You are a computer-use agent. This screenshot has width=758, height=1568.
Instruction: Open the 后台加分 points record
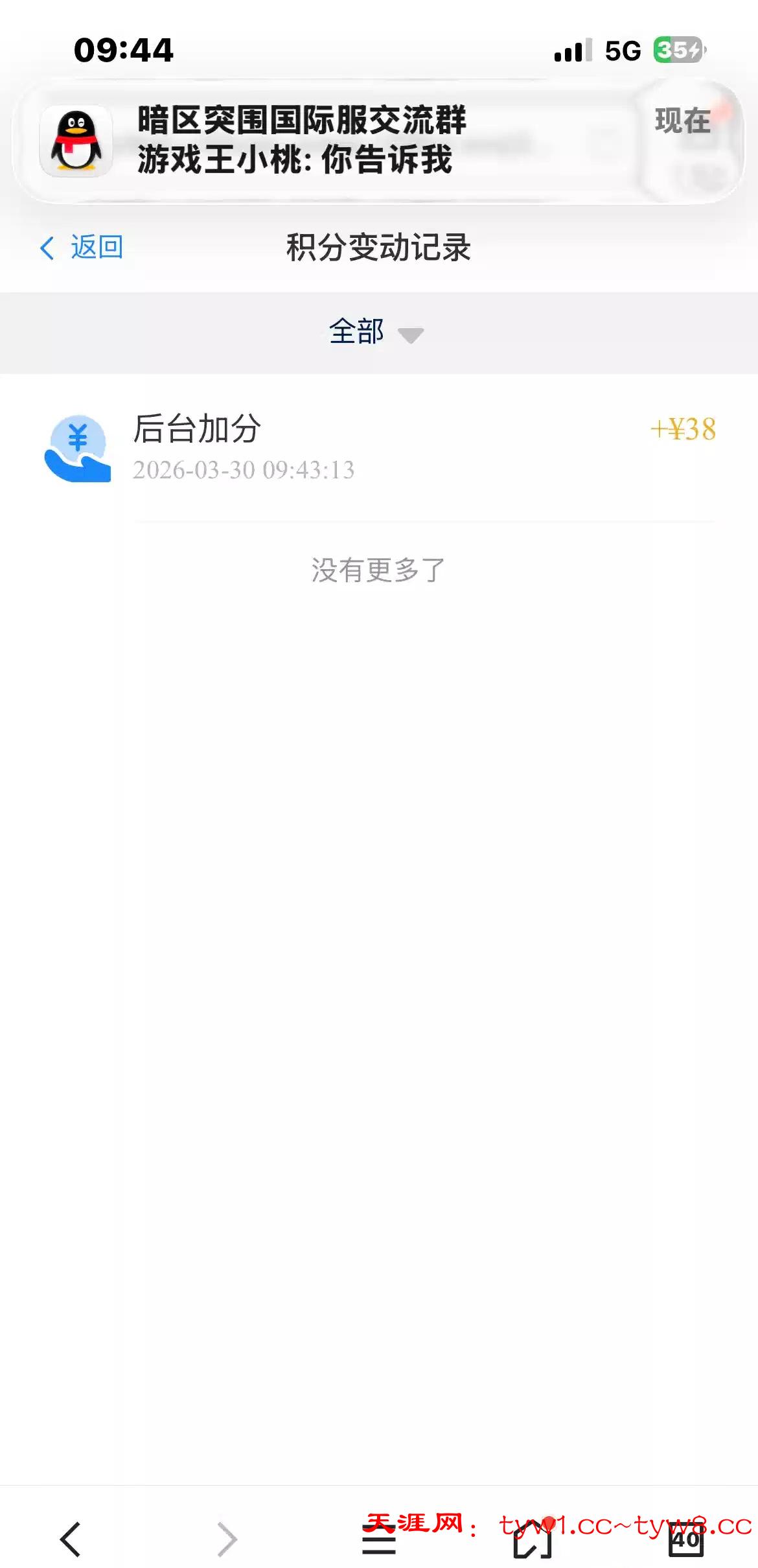point(379,447)
